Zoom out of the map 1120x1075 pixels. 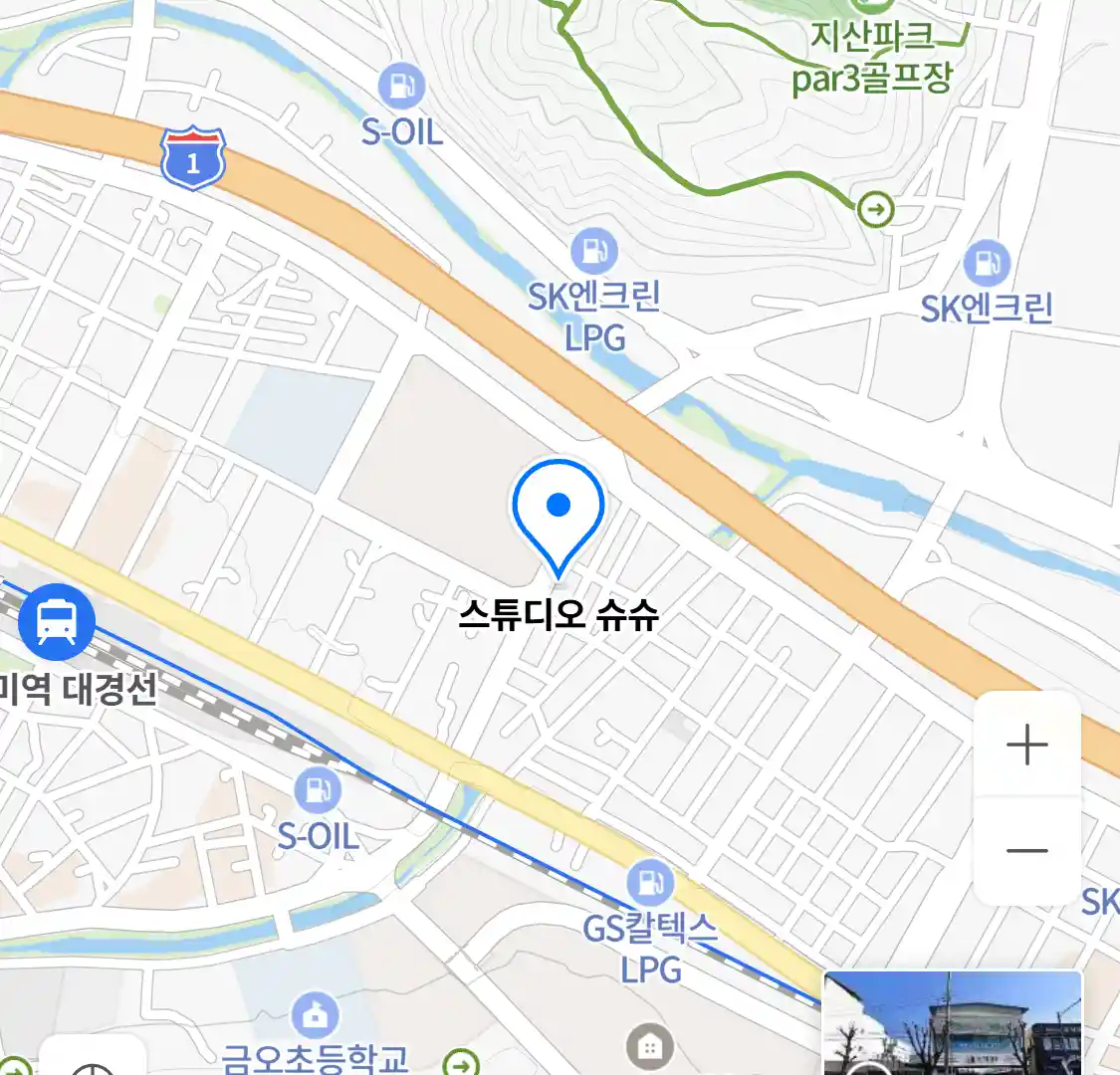pyautogui.click(x=1026, y=851)
